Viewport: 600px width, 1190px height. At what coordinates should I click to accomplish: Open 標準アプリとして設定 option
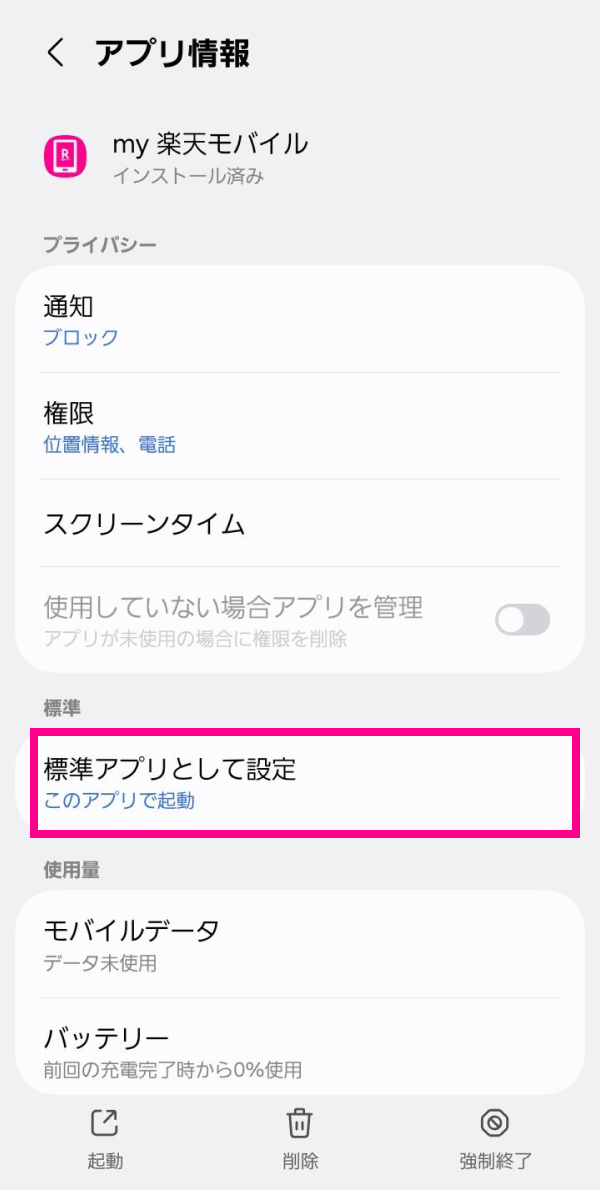click(300, 783)
